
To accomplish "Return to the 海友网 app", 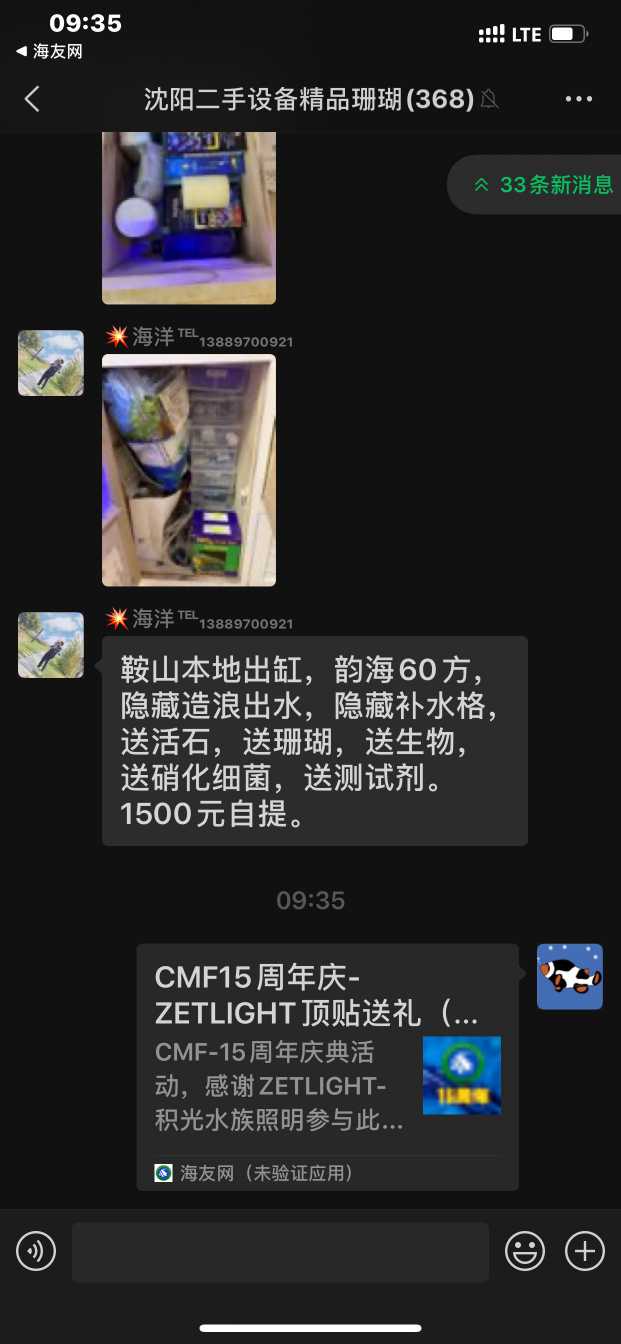I will click(49, 52).
